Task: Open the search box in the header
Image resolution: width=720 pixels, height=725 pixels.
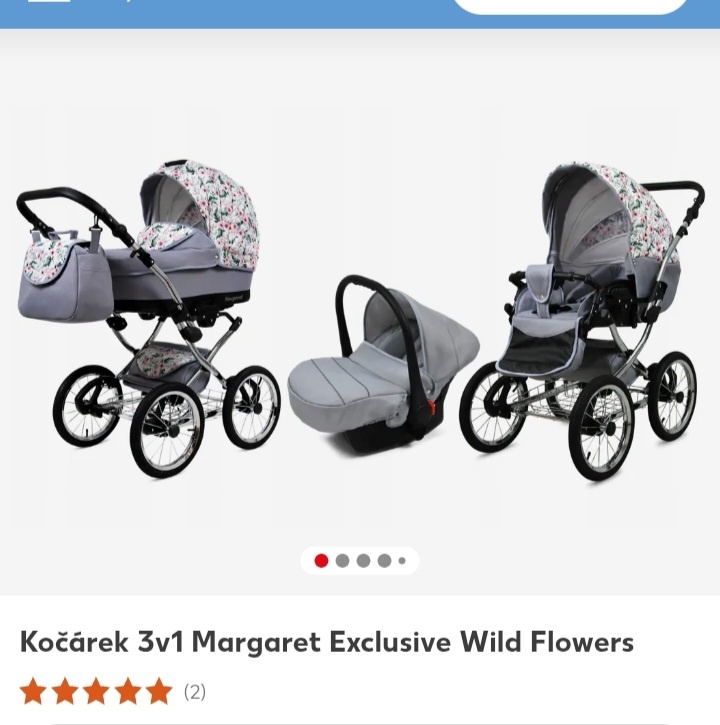Action: coord(570,4)
